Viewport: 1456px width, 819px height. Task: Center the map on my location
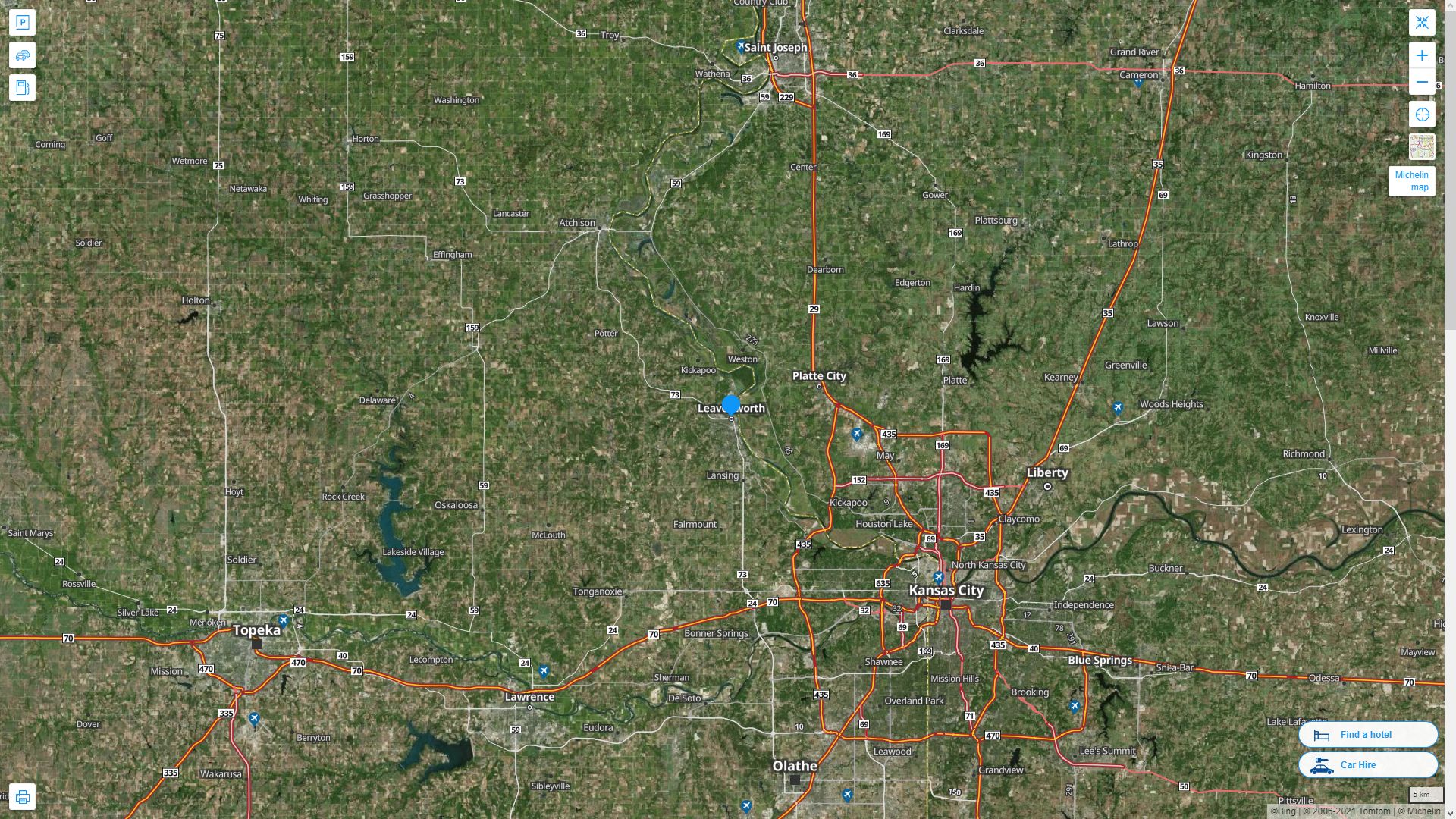(x=1422, y=115)
